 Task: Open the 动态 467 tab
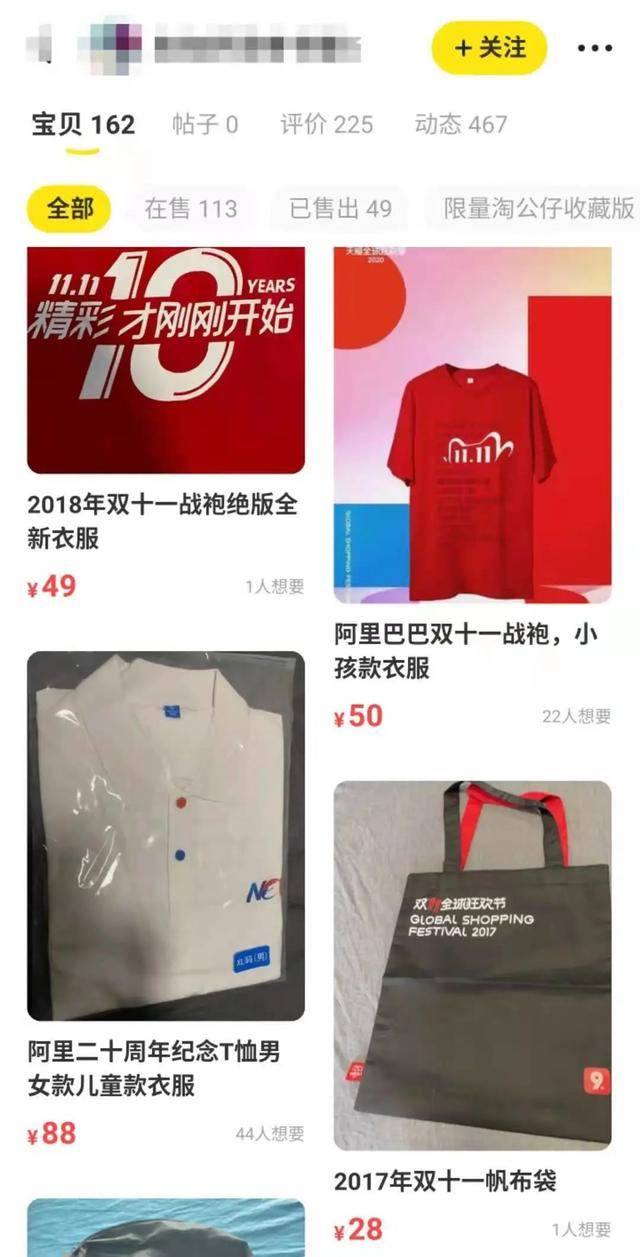(x=461, y=125)
